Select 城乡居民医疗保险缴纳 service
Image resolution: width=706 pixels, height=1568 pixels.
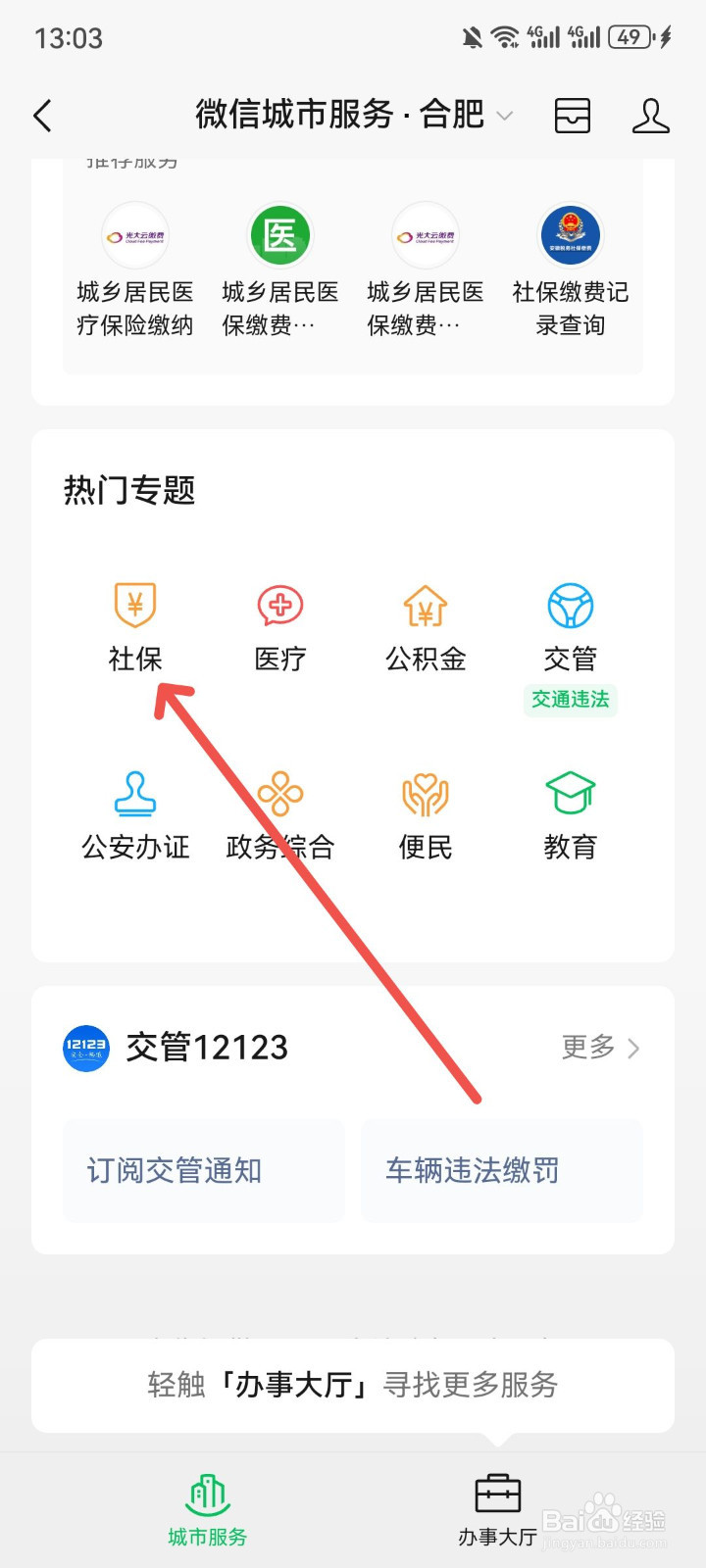pos(135,265)
